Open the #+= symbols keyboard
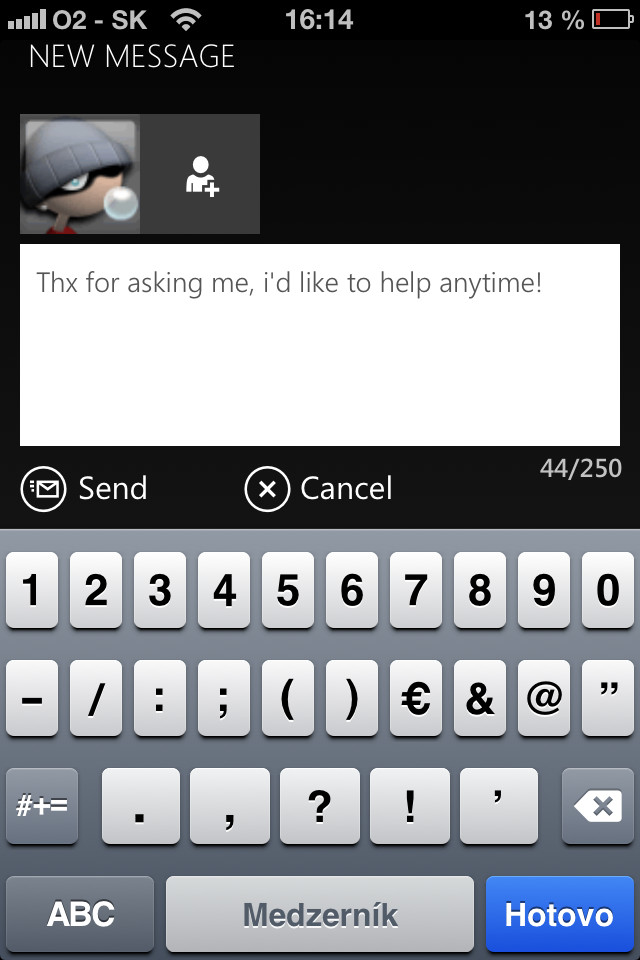Image resolution: width=640 pixels, height=960 pixels. point(42,806)
